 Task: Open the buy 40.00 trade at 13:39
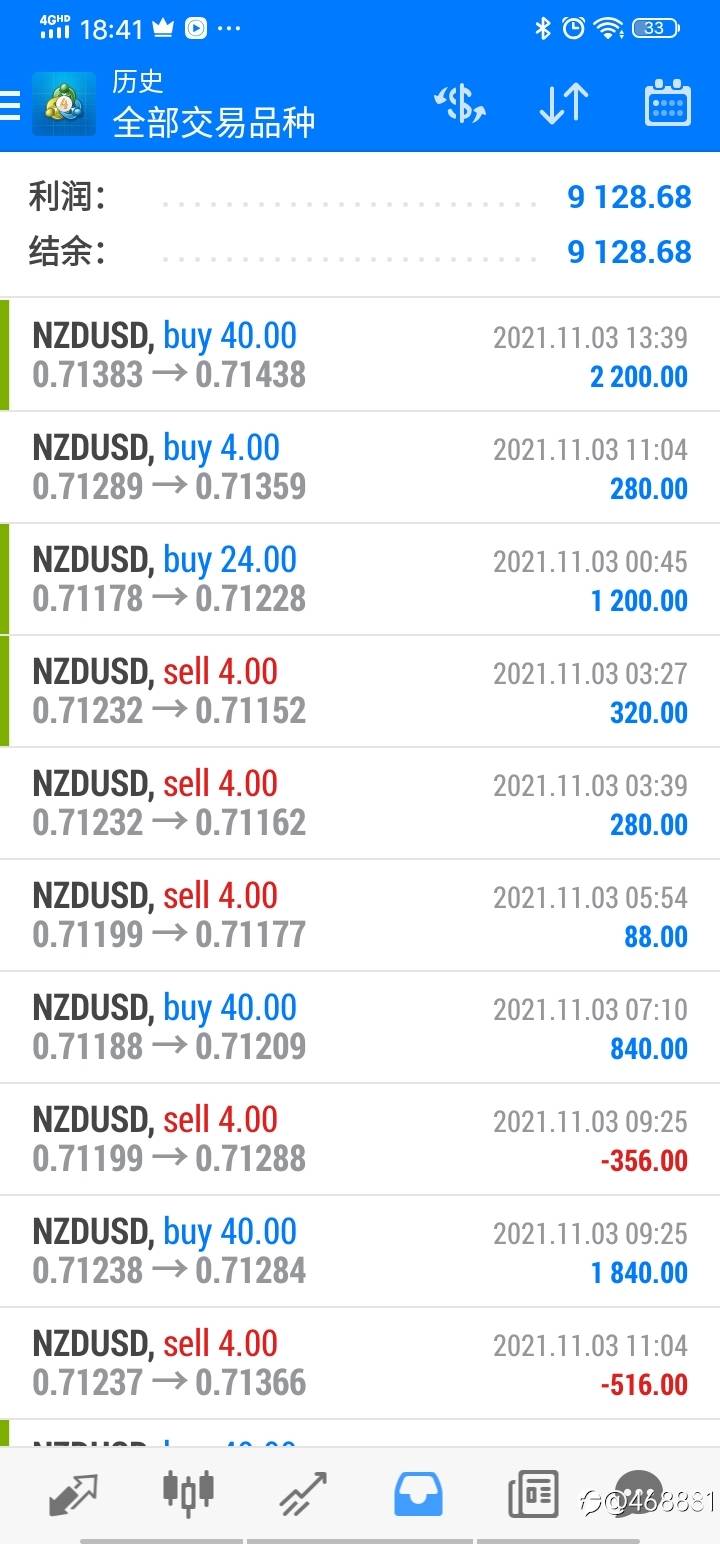(360, 355)
